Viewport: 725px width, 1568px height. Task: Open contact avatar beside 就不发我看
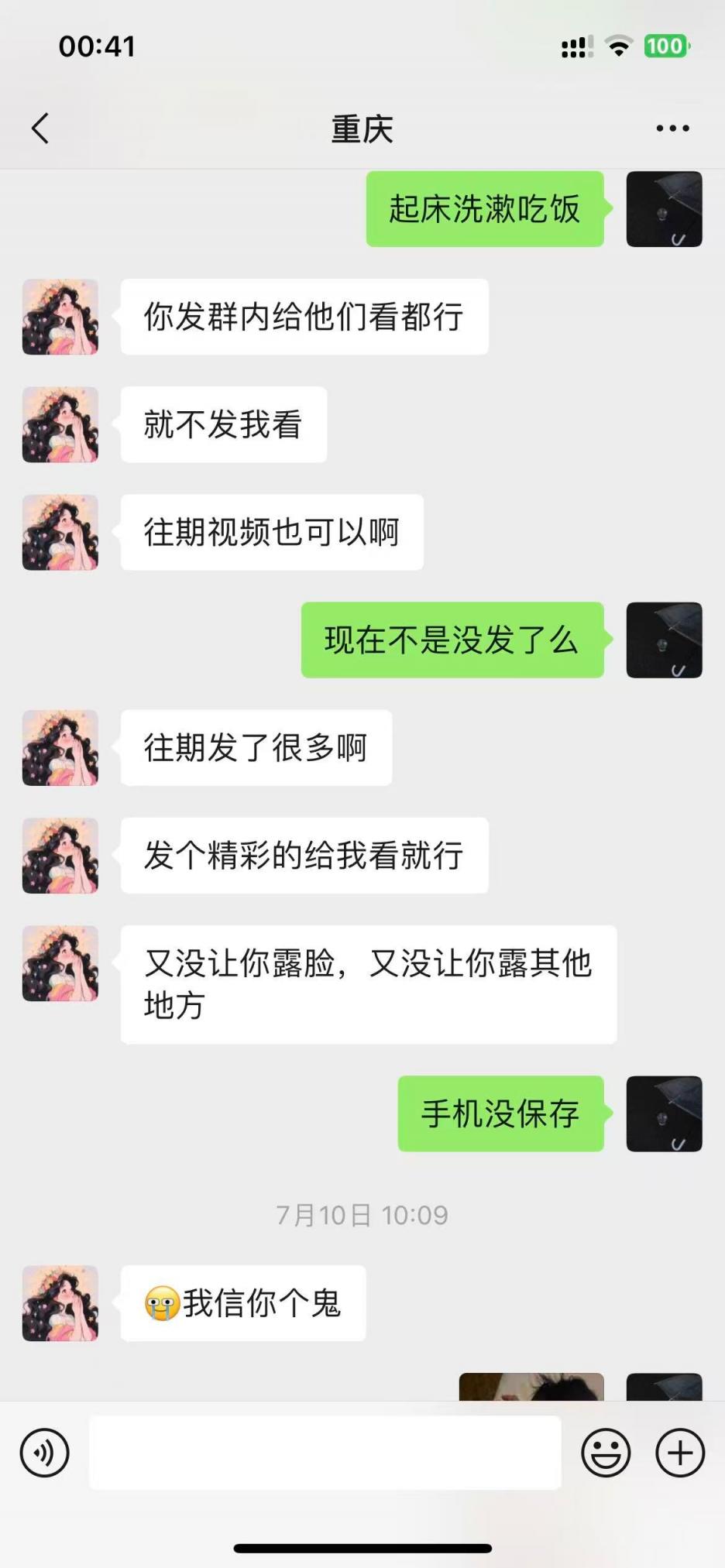pyautogui.click(x=60, y=425)
